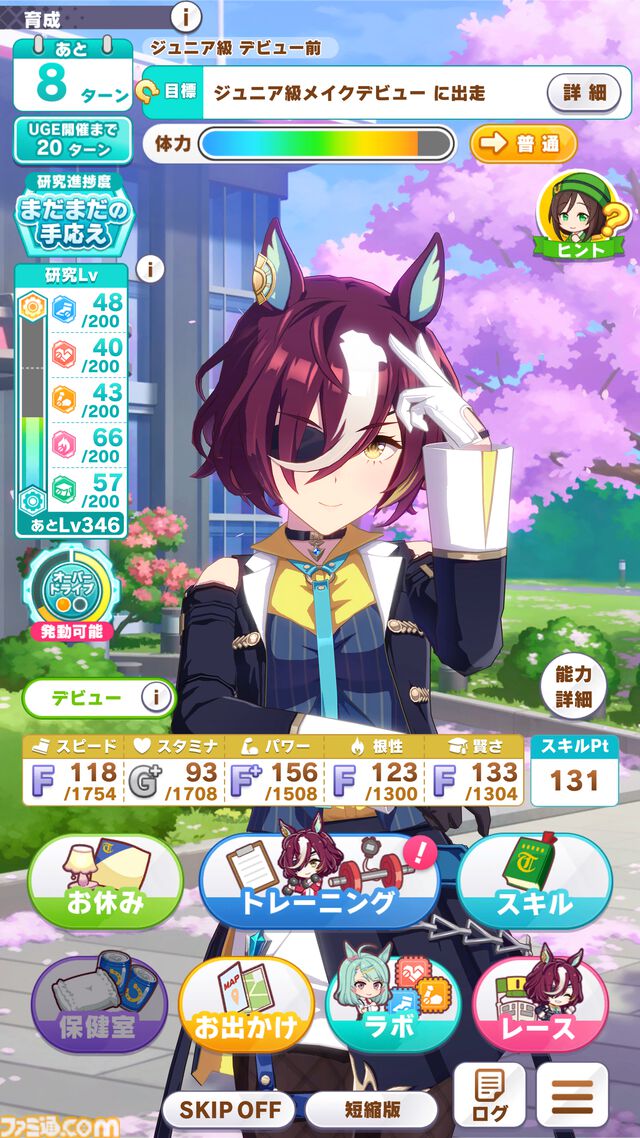
Task: Go to the 保健室 infirmary
Action: coord(95,1003)
